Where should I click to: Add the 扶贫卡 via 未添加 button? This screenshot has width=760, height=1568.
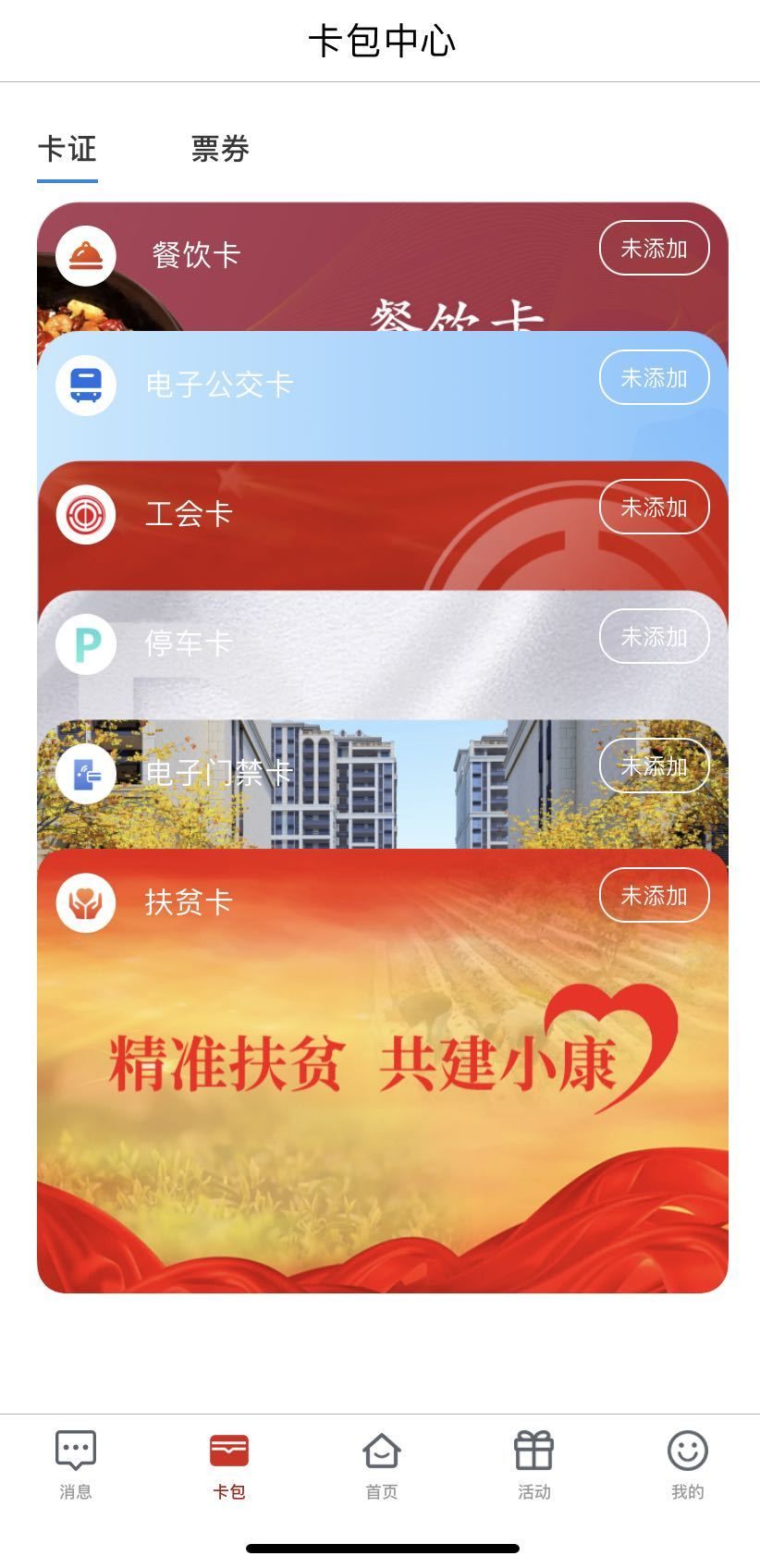pyautogui.click(x=654, y=896)
